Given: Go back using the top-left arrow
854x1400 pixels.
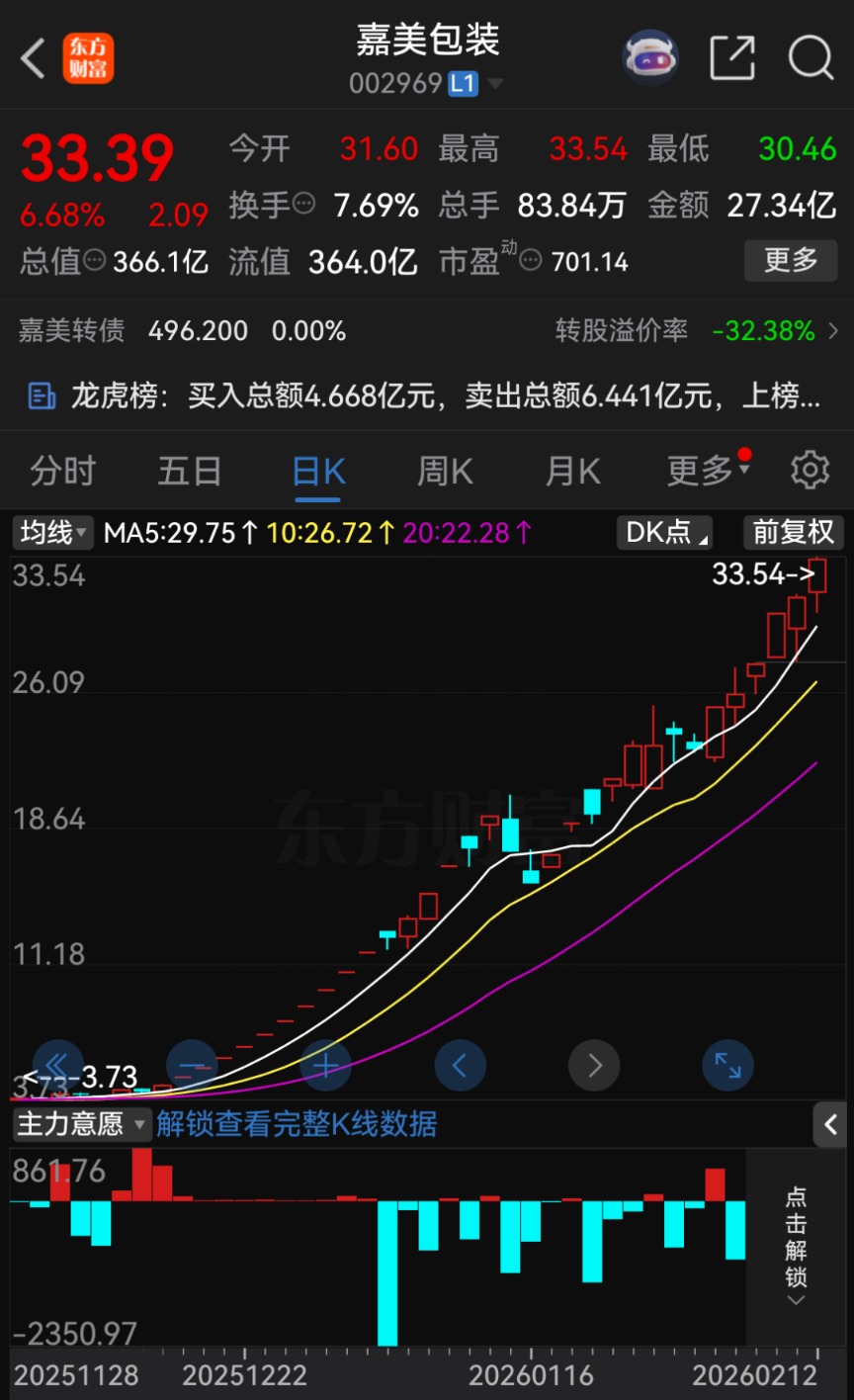Looking at the screenshot, I should (34, 58).
